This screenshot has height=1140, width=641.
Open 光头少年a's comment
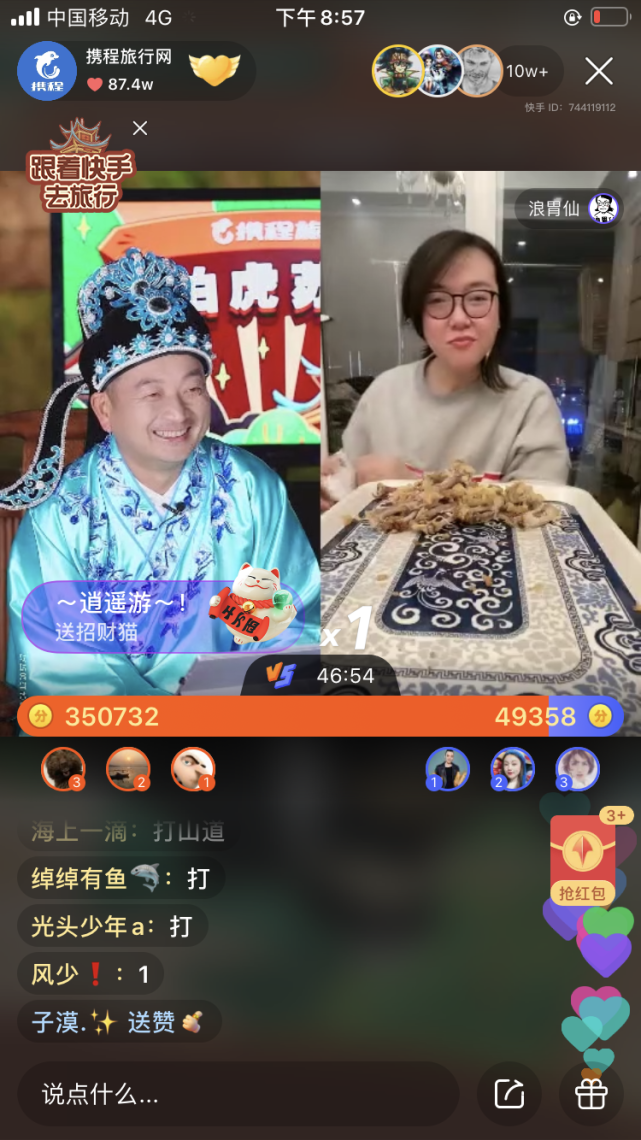(x=111, y=926)
